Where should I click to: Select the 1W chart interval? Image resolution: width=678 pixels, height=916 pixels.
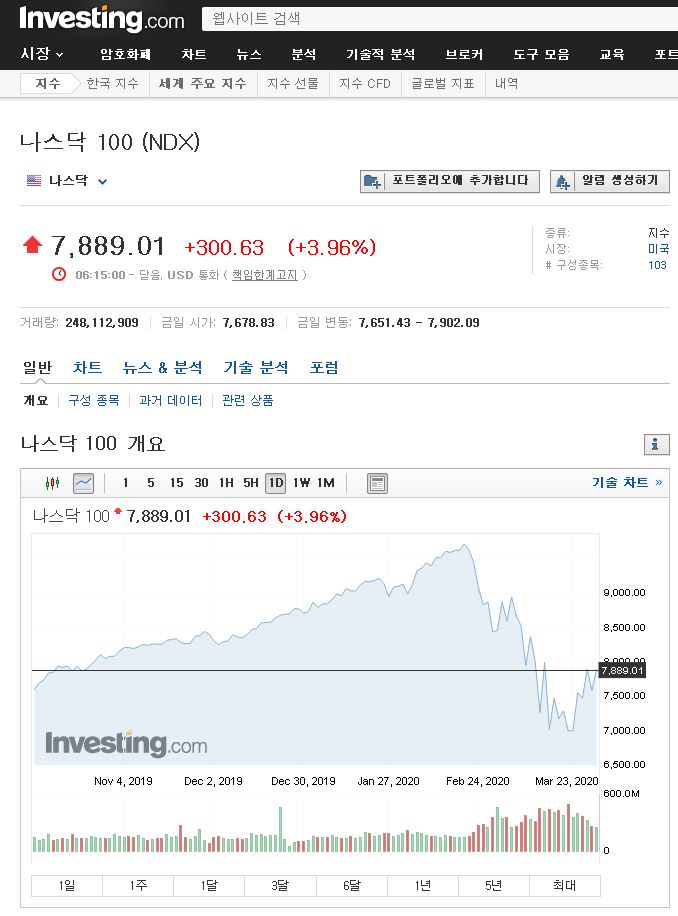click(x=301, y=483)
